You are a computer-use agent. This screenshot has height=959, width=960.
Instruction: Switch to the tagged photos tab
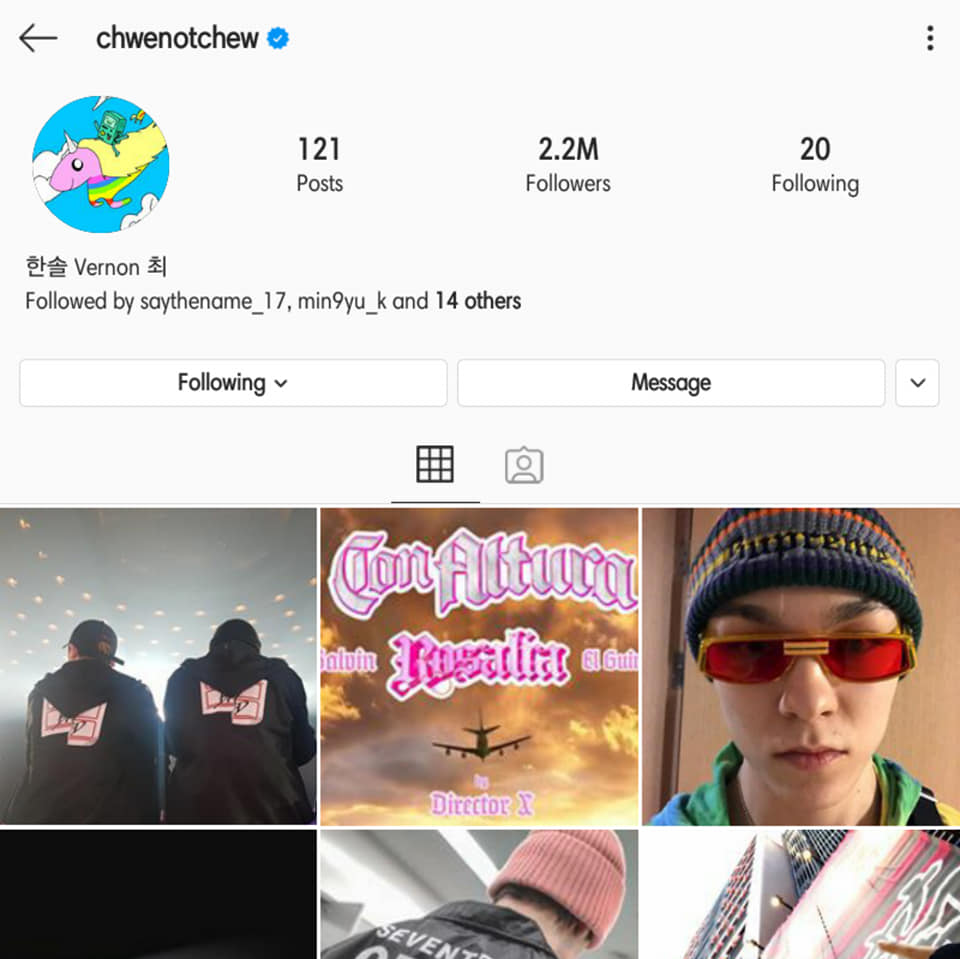point(524,465)
